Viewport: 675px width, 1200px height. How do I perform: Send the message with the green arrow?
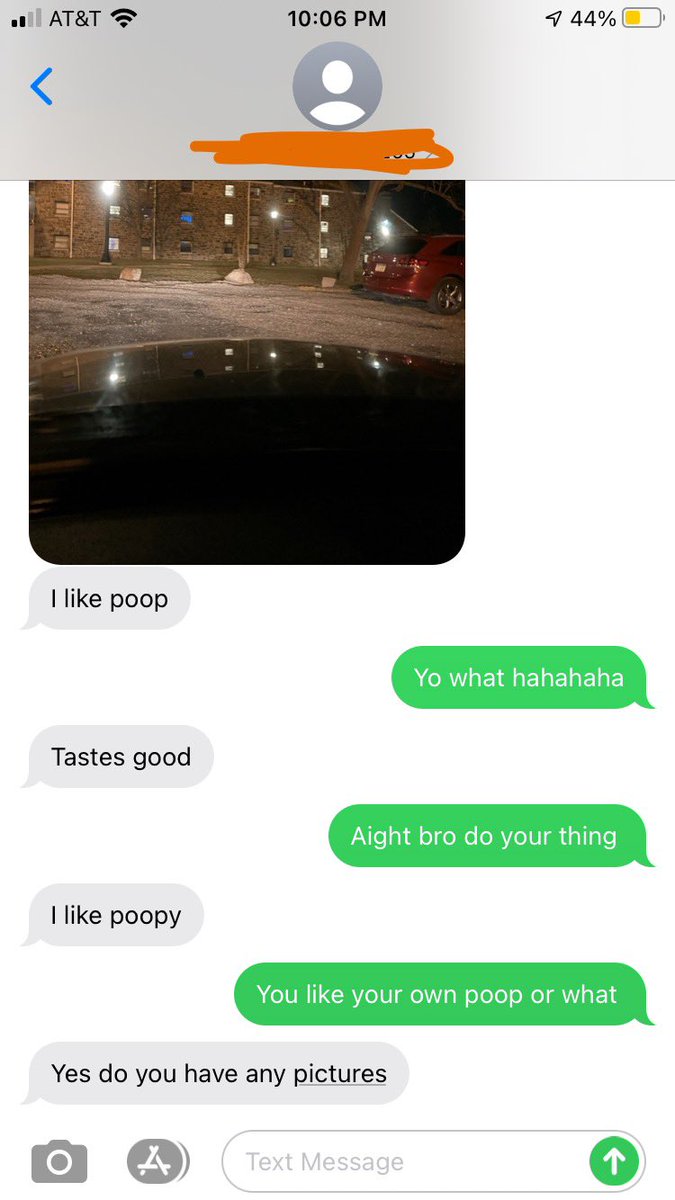(614, 1161)
